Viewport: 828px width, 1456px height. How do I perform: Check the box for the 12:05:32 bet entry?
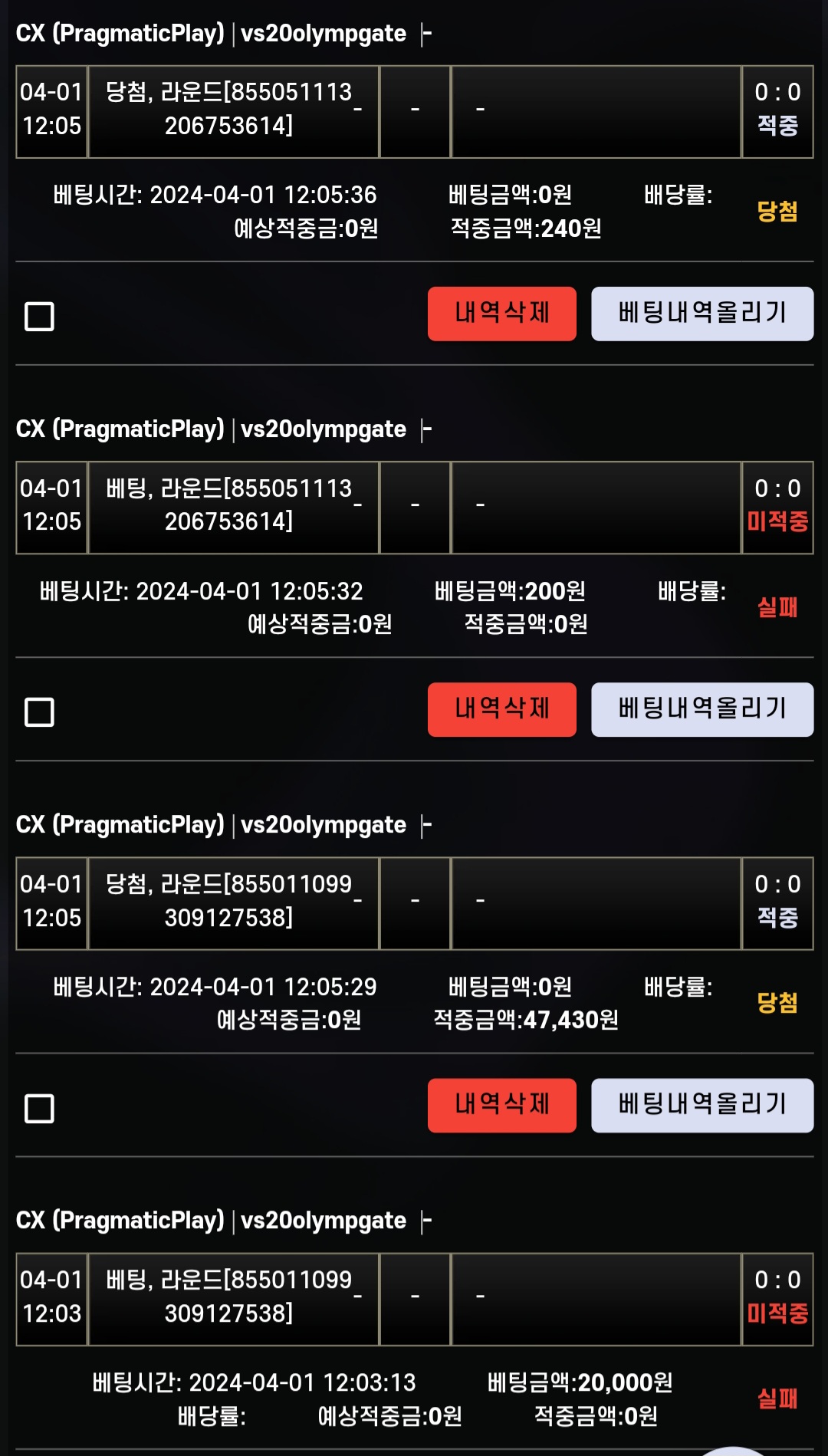coord(39,712)
